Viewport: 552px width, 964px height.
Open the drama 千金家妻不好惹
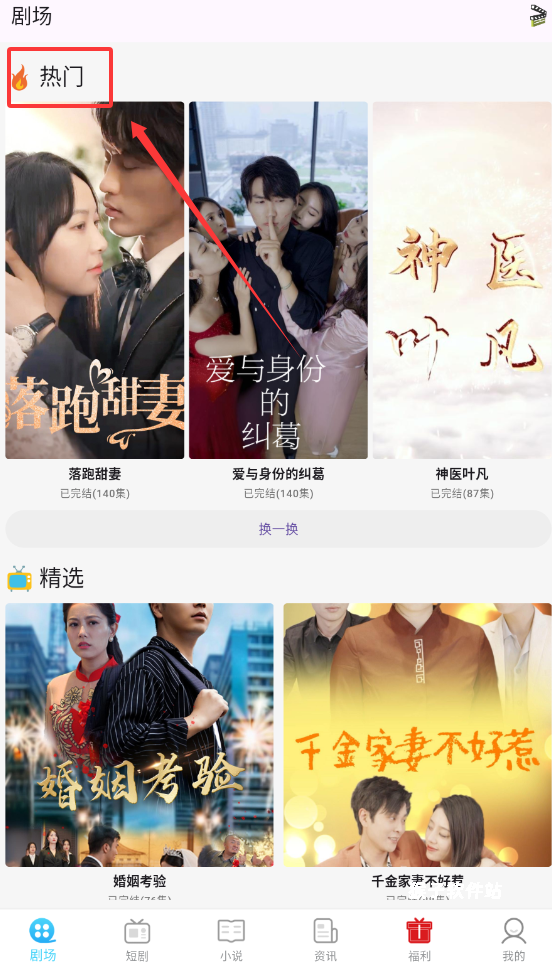click(x=417, y=735)
